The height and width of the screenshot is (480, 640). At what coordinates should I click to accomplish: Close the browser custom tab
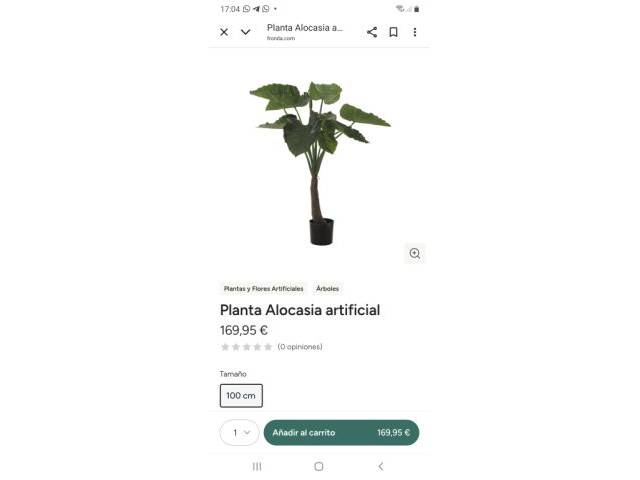(224, 32)
